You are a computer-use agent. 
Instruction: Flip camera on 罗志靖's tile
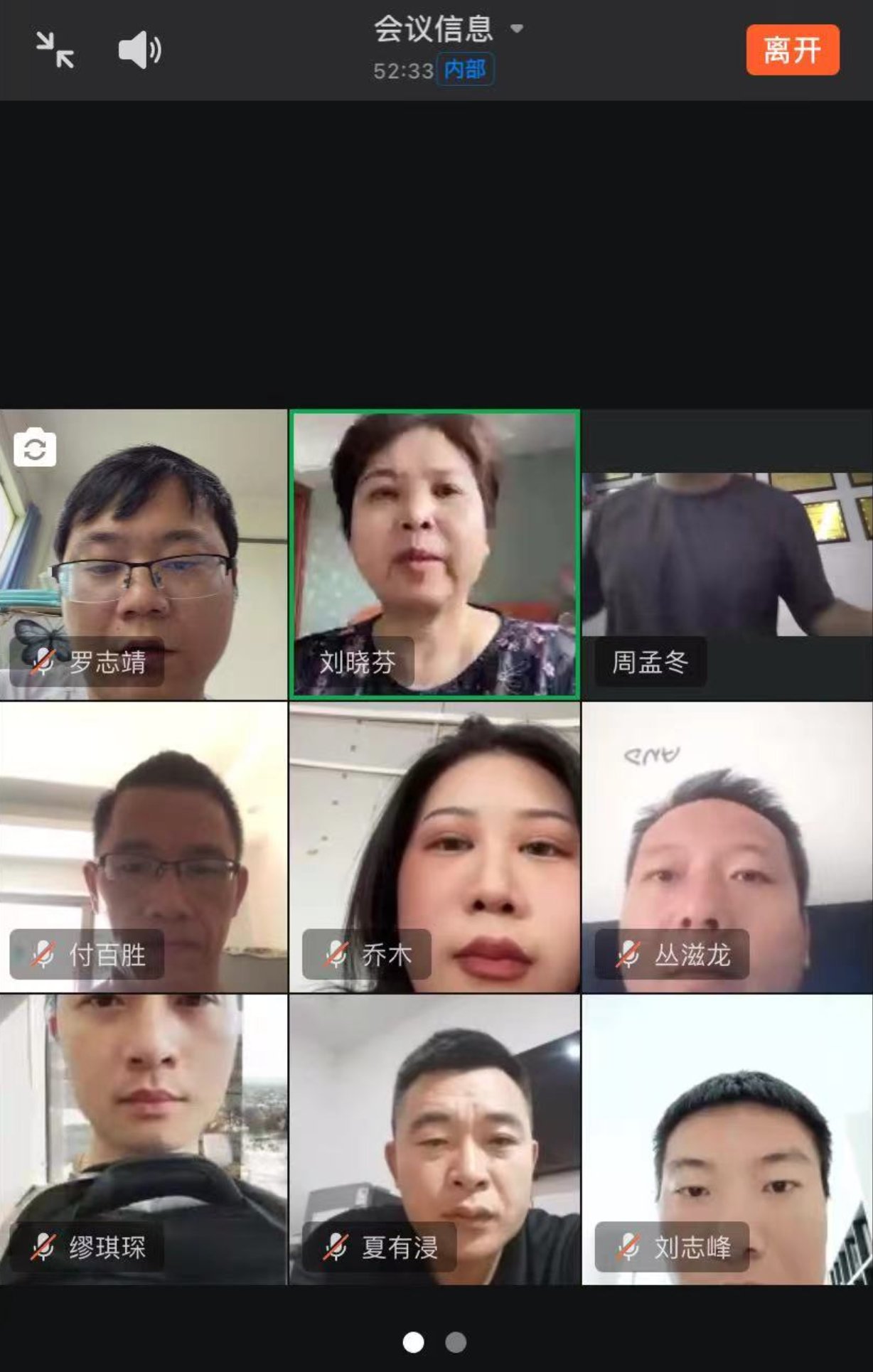[x=35, y=449]
